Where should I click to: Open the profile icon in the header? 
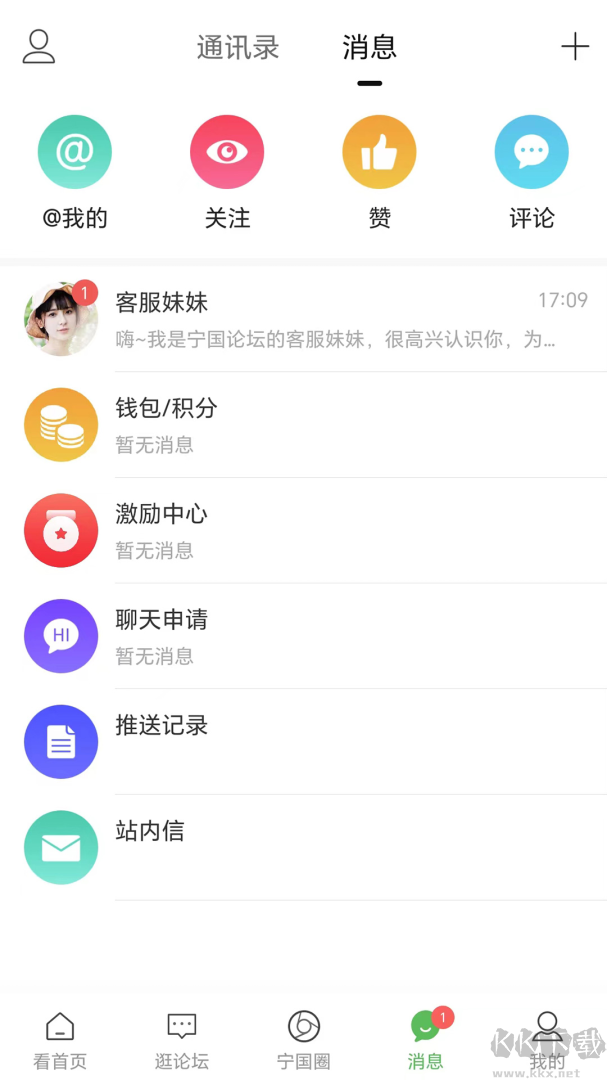[39, 47]
